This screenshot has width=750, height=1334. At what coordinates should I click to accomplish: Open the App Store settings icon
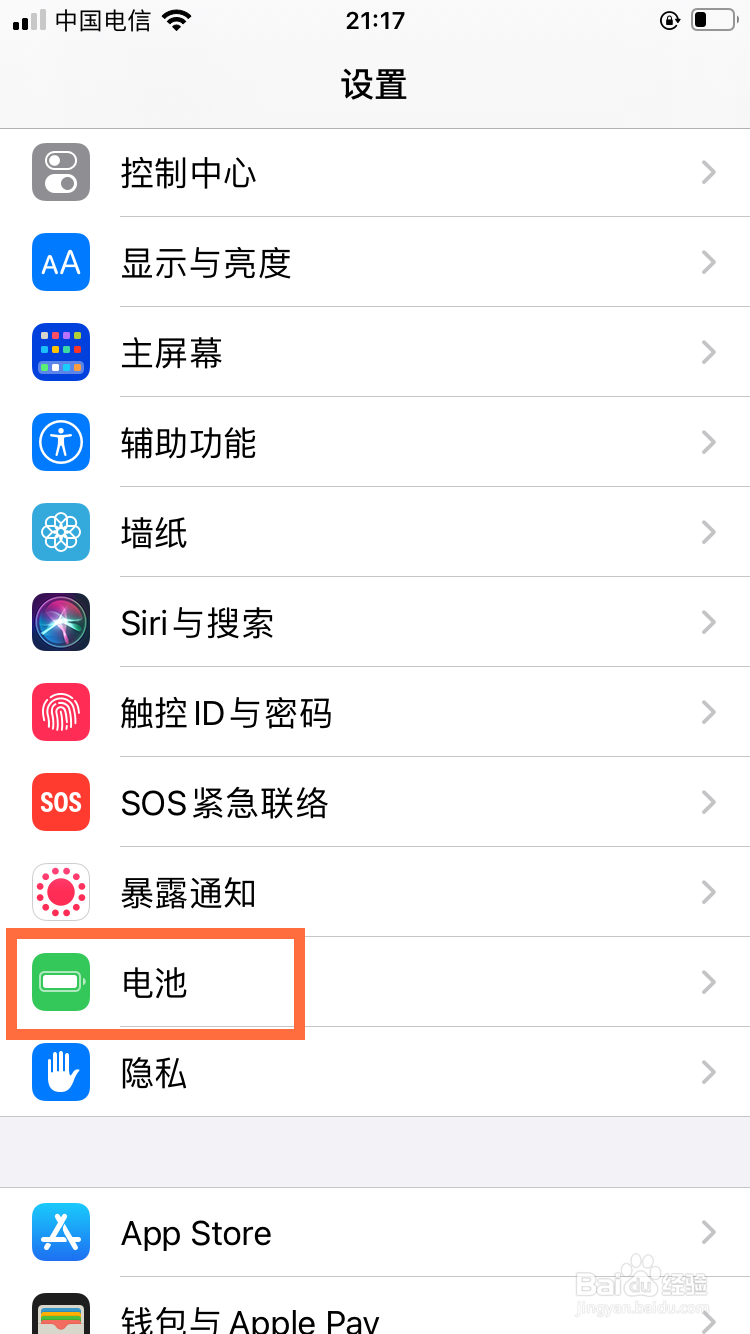[x=60, y=1232]
